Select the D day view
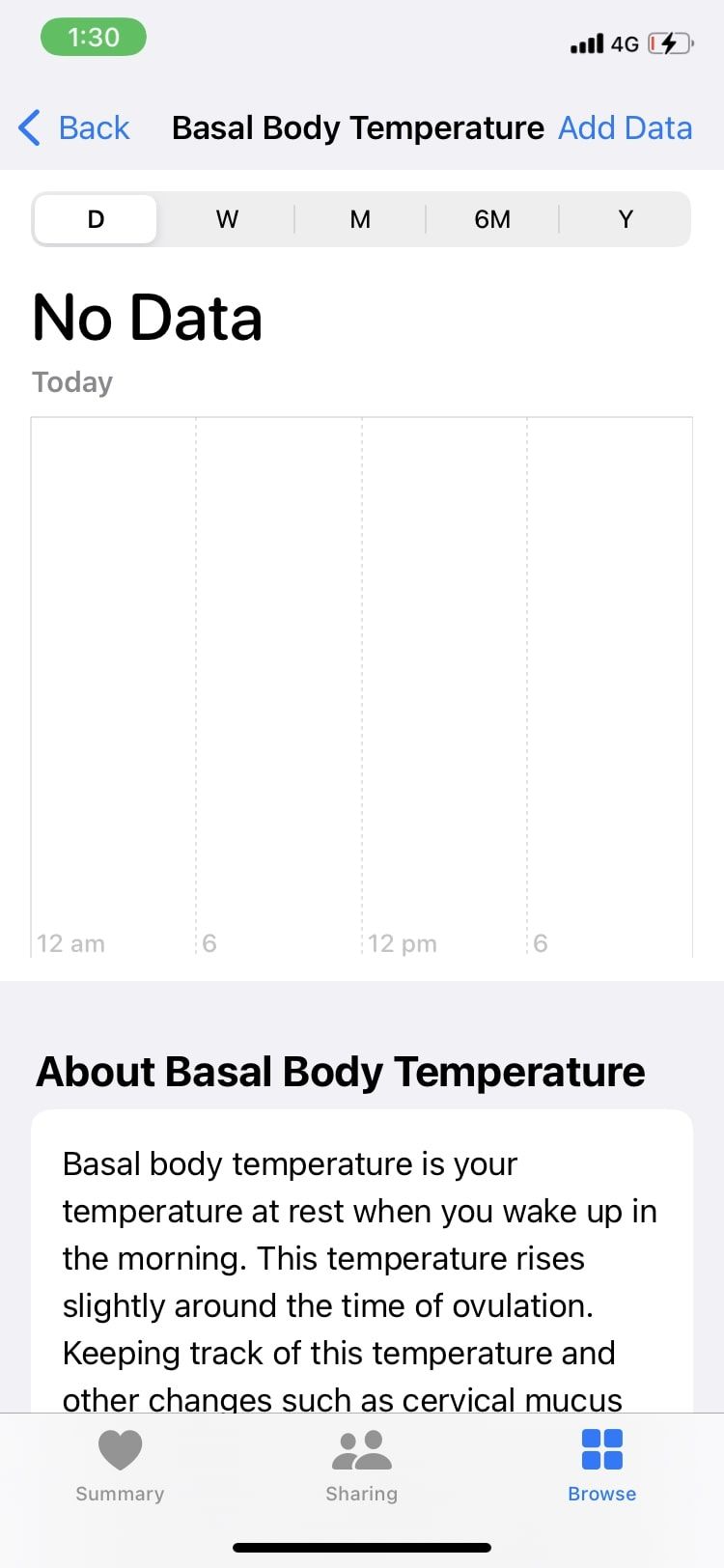This screenshot has height=1568, width=724. [x=96, y=219]
